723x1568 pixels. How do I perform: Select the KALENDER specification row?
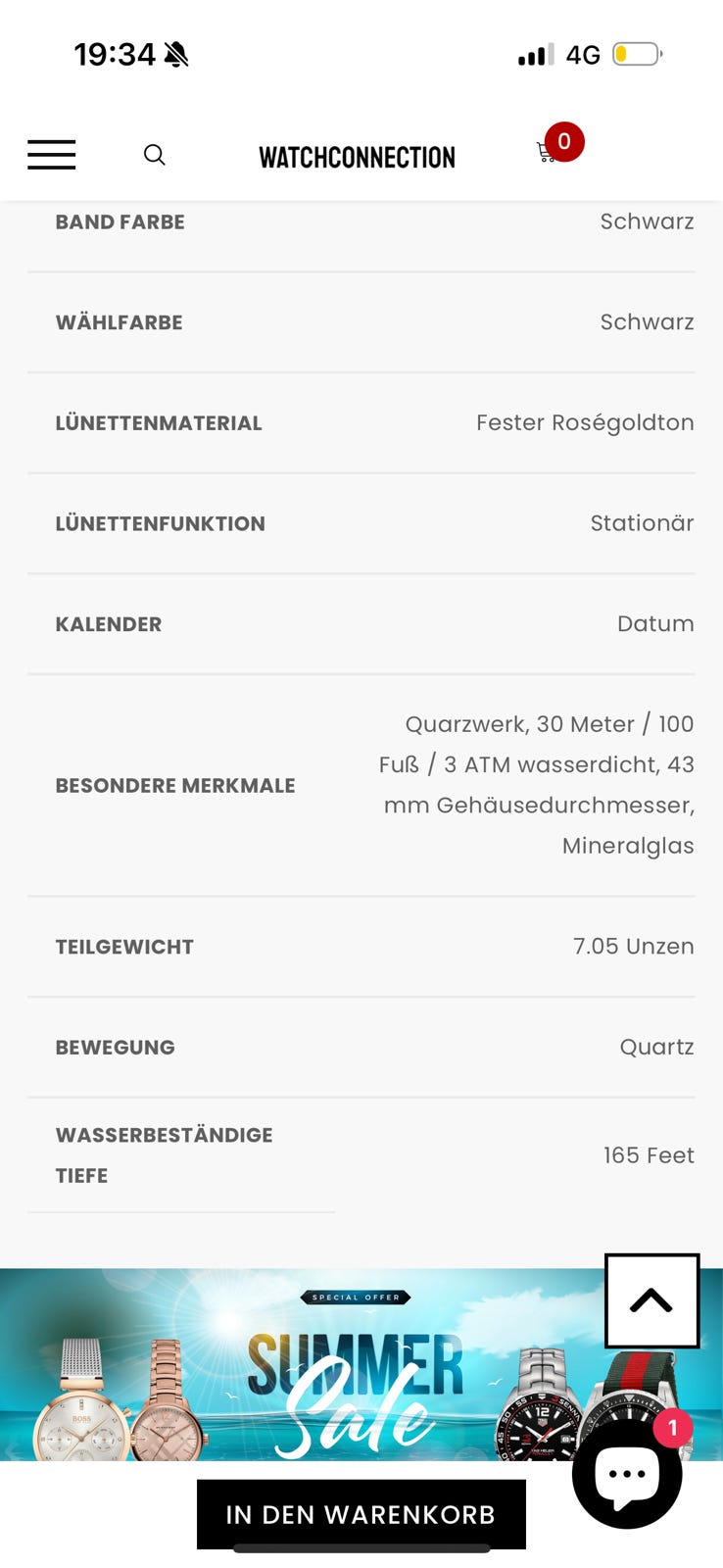pyautogui.click(x=361, y=623)
